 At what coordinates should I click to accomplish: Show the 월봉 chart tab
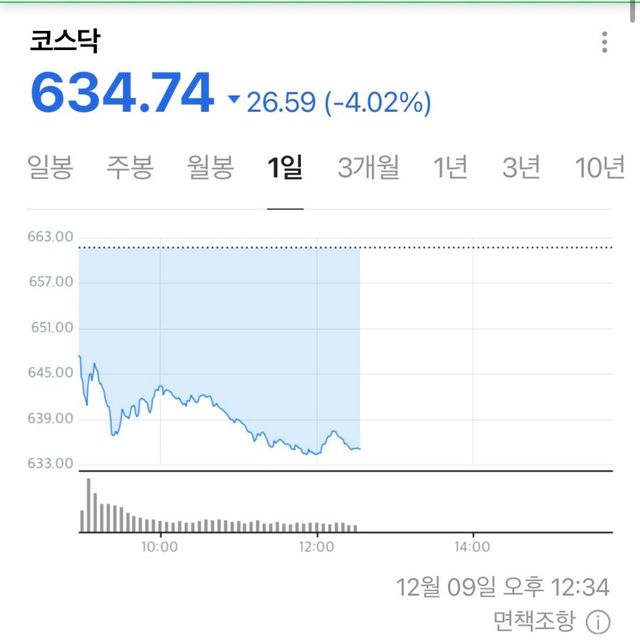(210, 167)
